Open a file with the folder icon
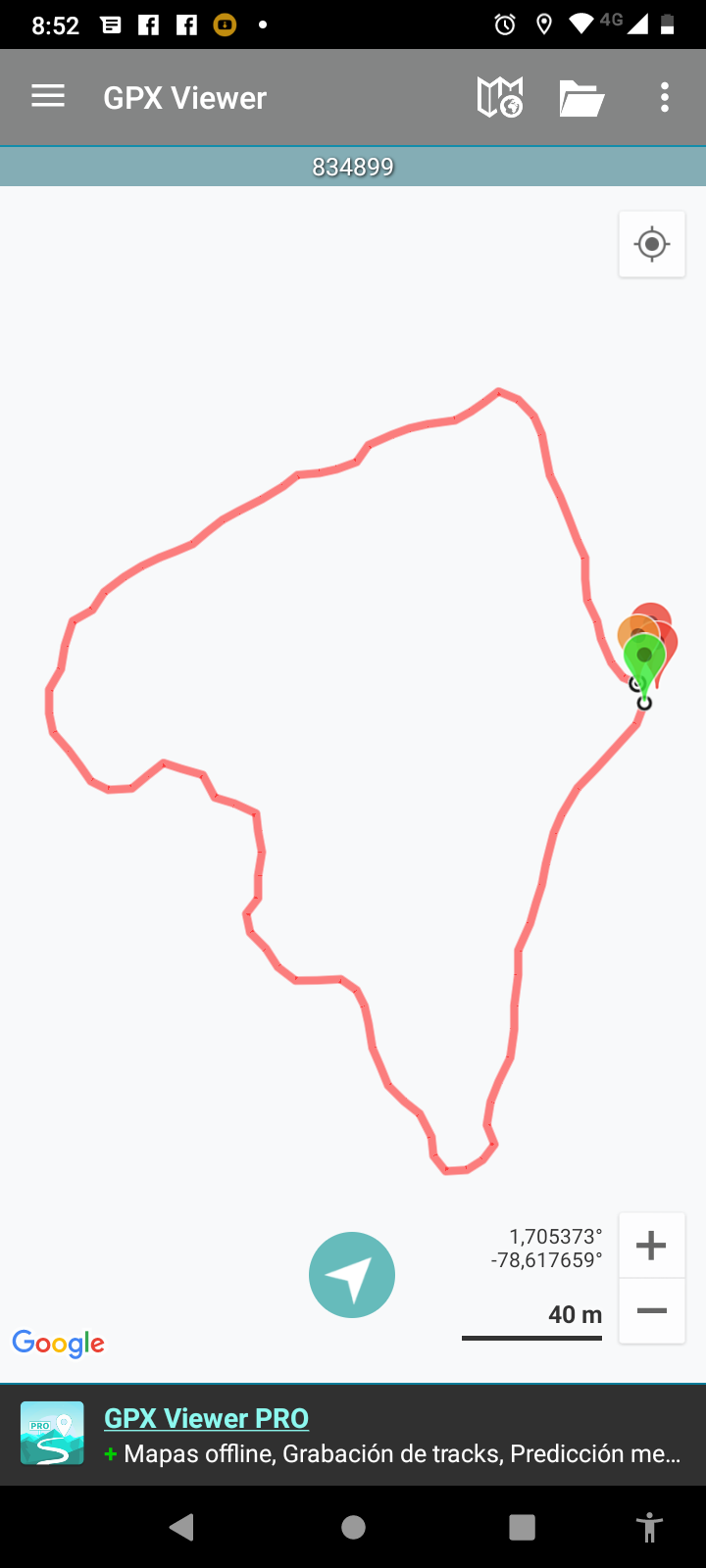The image size is (706, 1568). coord(580,98)
